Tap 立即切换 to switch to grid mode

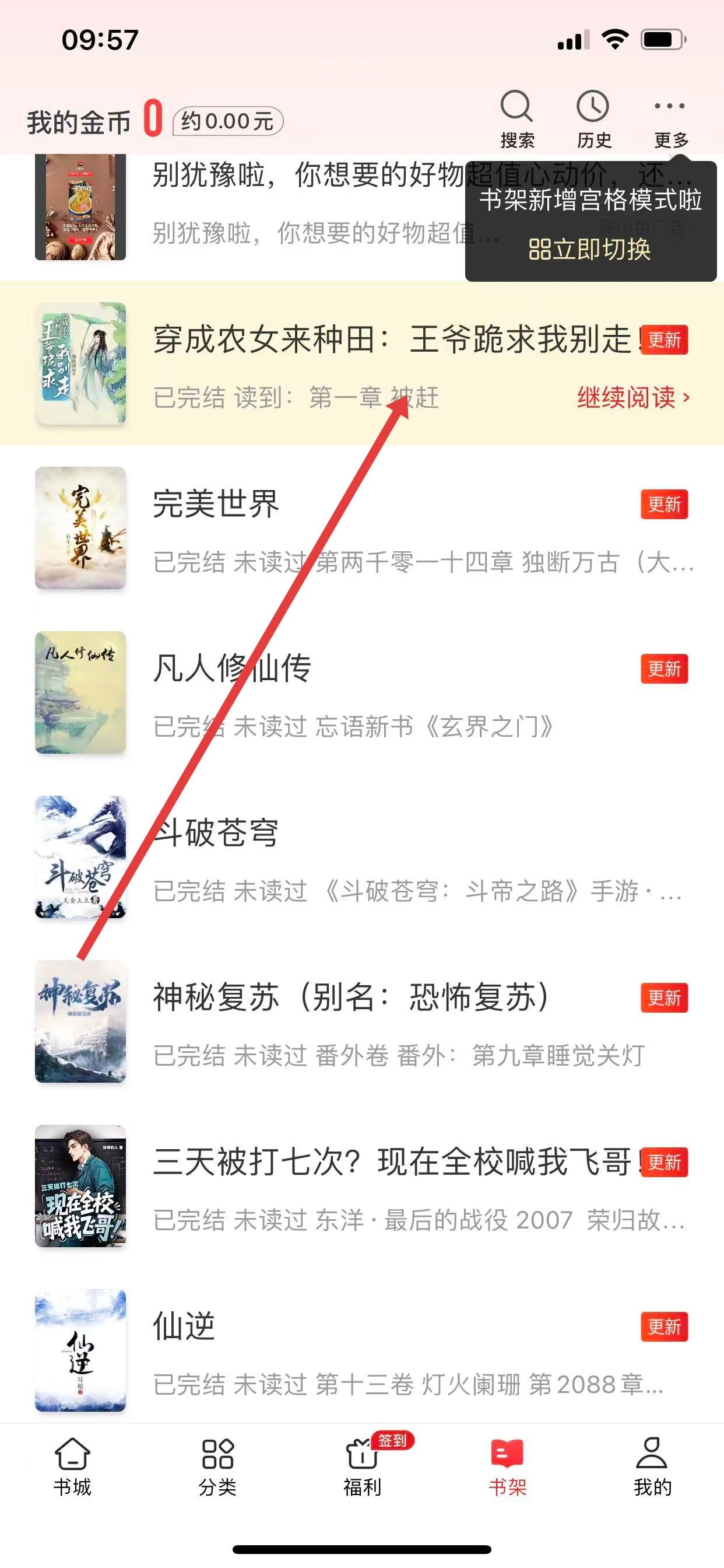[589, 250]
